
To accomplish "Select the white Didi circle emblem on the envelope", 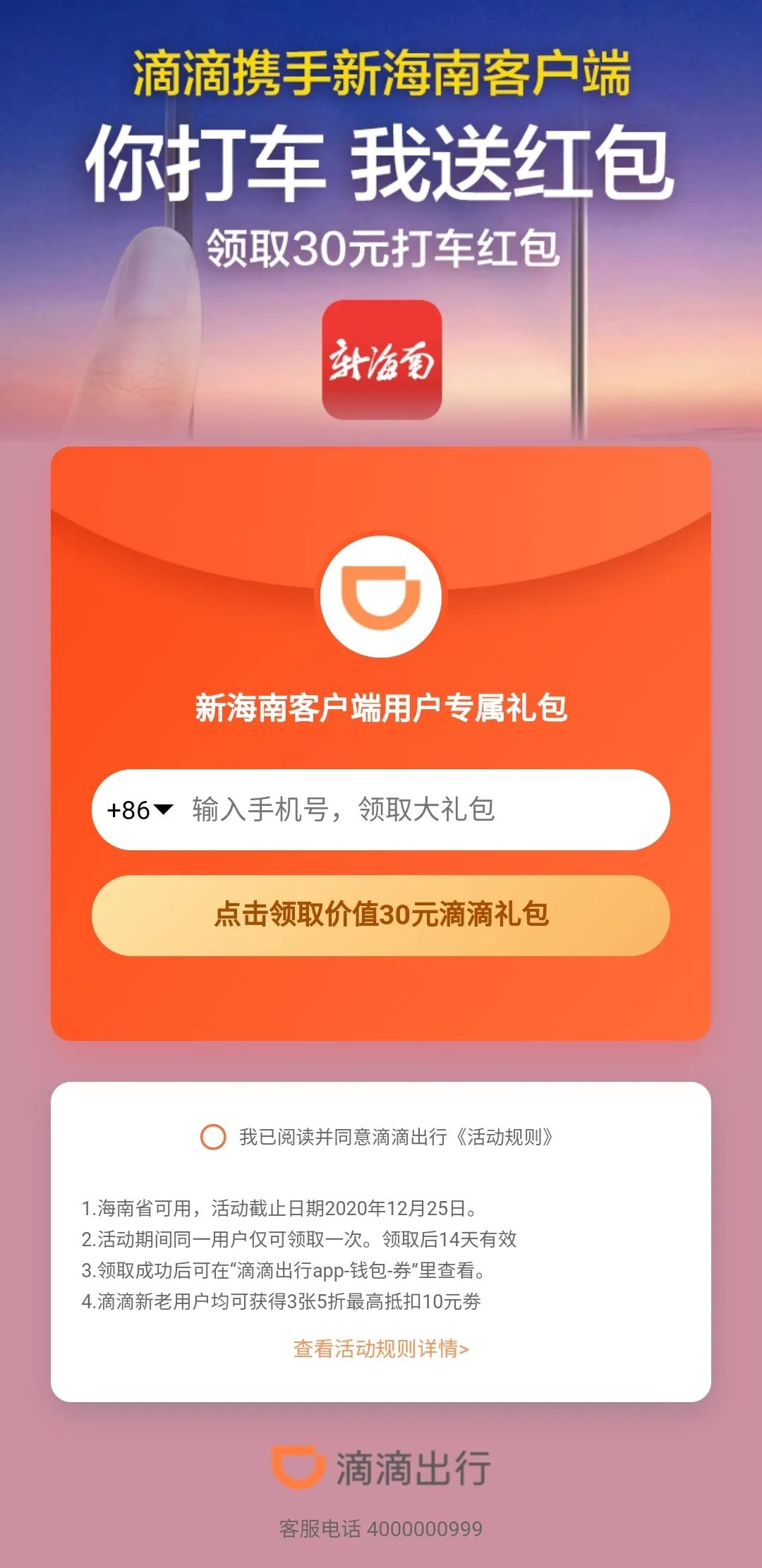I will click(x=381, y=596).
